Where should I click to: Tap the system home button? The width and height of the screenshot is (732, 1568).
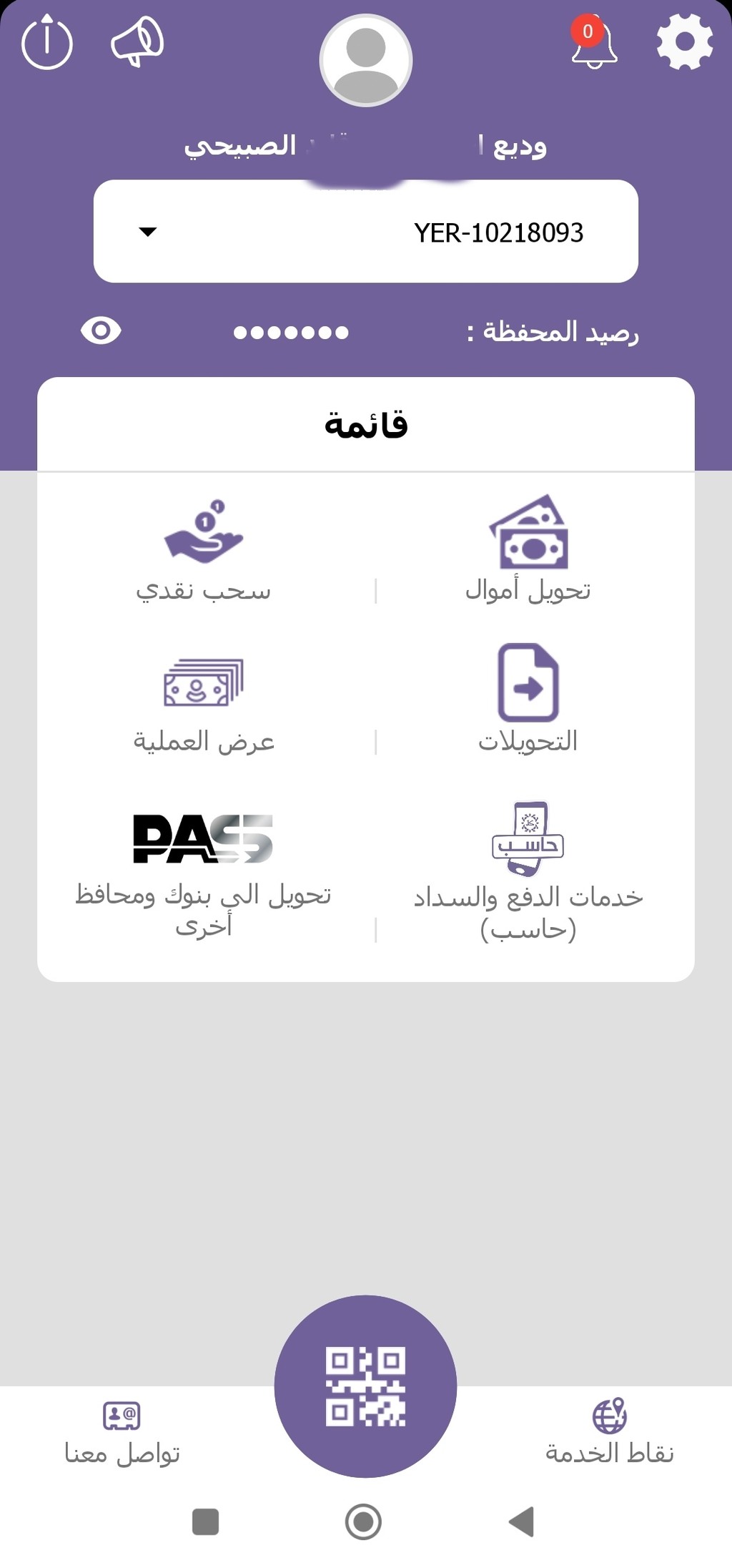(363, 1521)
